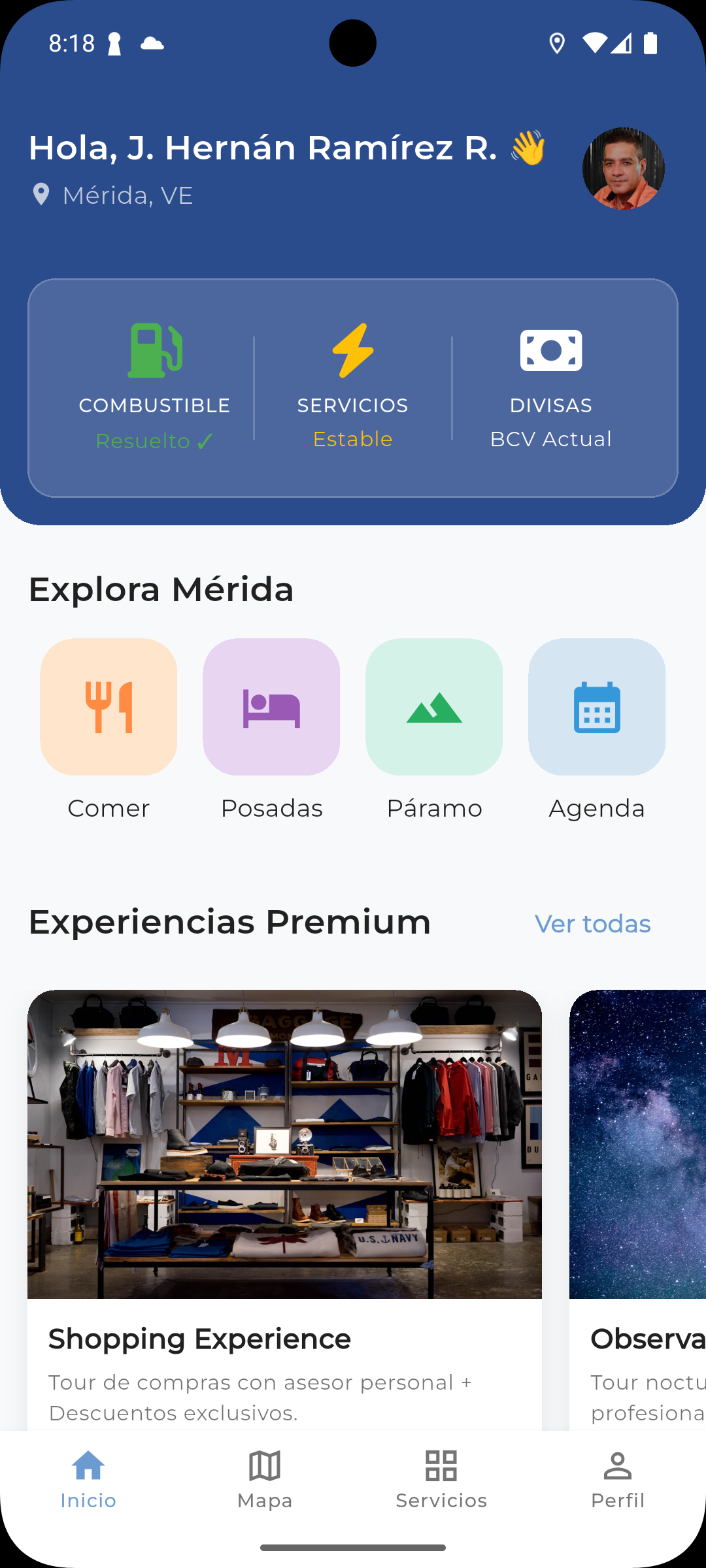Open Posadas with the bed icon
Viewport: 706px width, 1568px height.
(271, 707)
